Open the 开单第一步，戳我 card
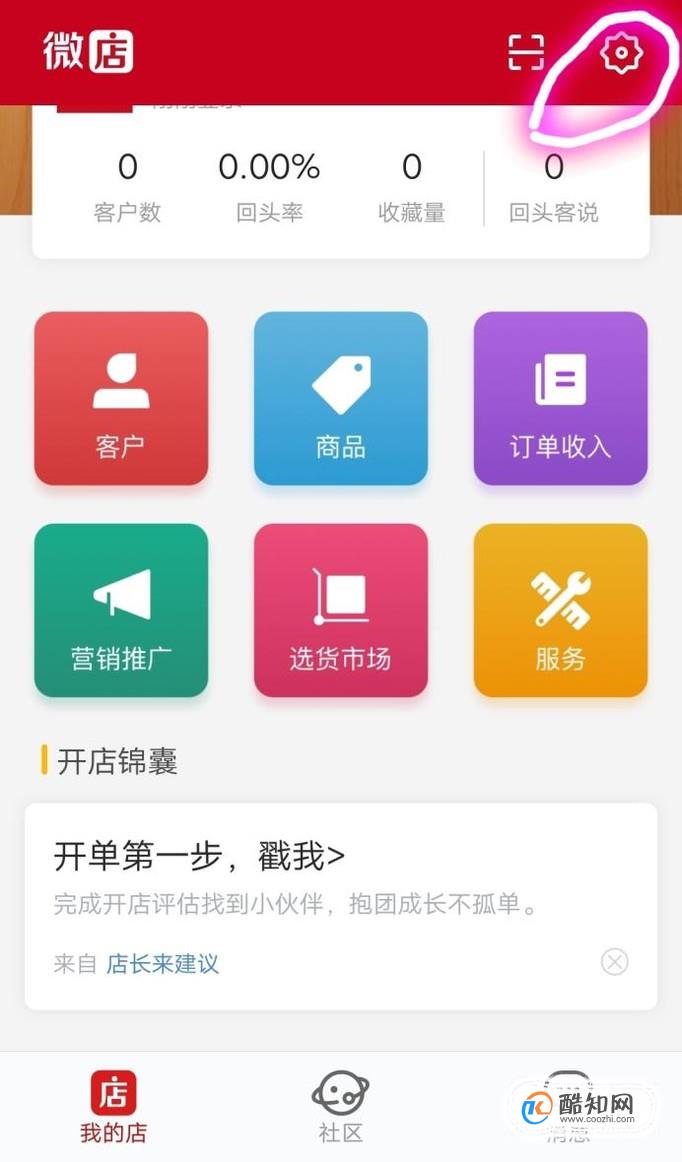The width and height of the screenshot is (682, 1162). click(341, 906)
